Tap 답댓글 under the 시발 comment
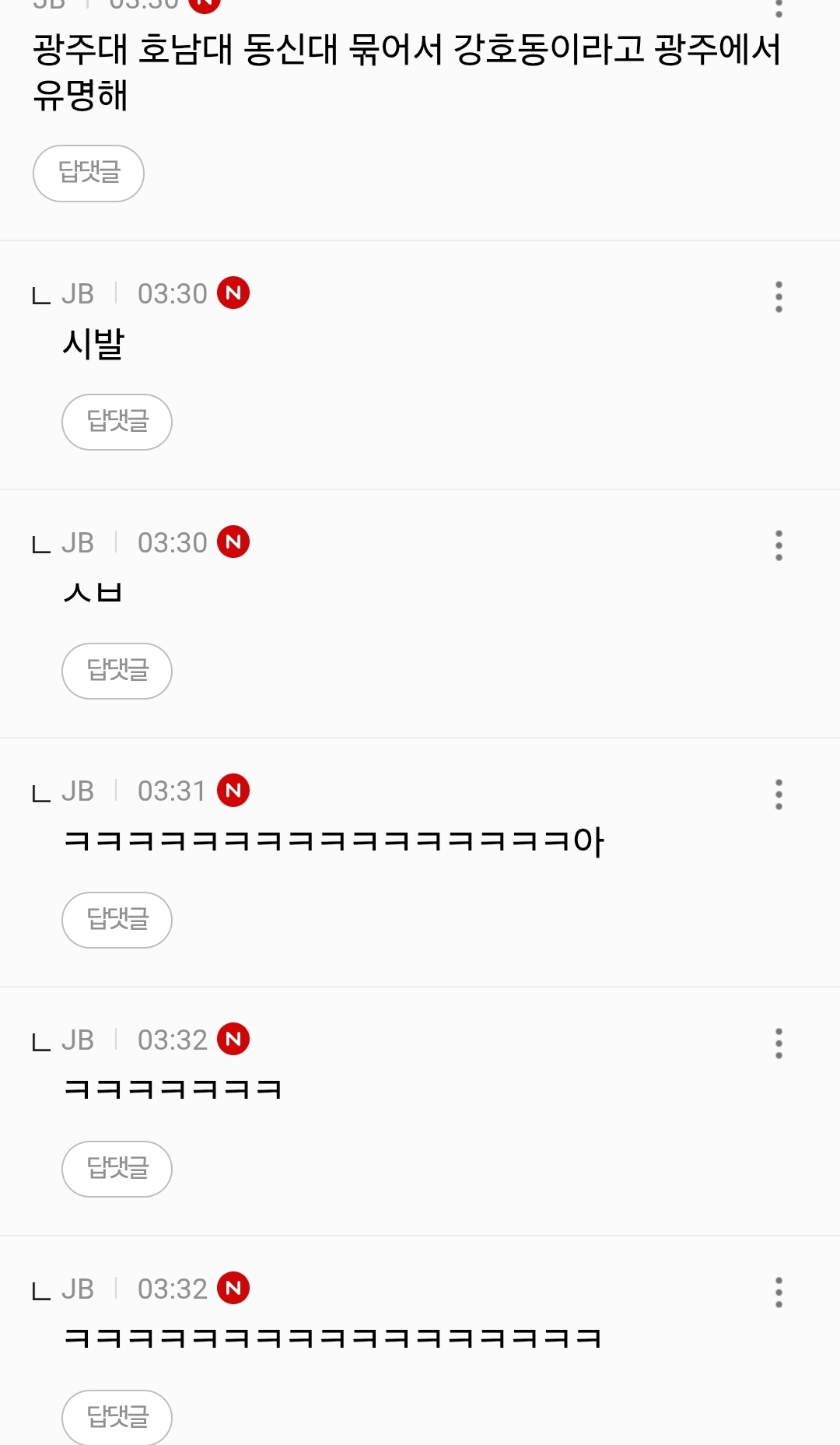 tap(117, 422)
